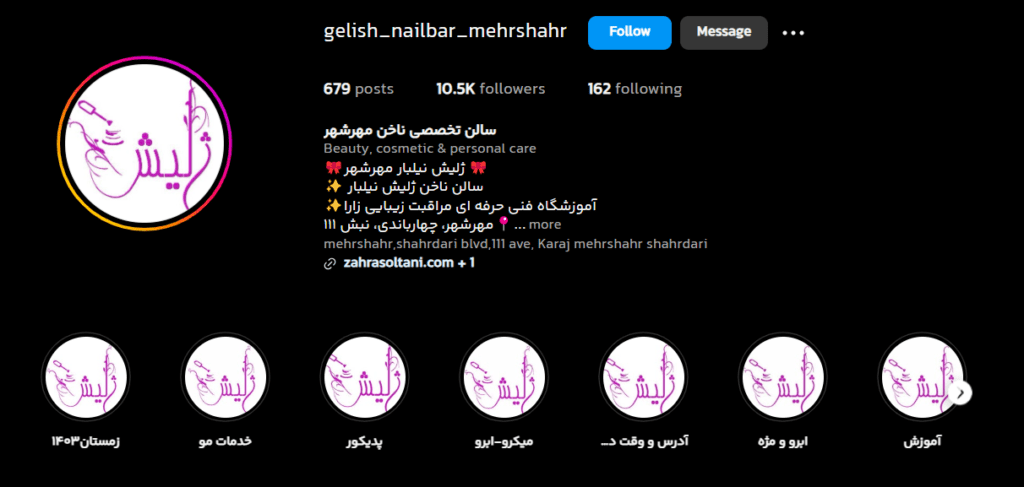
Task: Open the پدیکور highlight
Action: coord(364,377)
